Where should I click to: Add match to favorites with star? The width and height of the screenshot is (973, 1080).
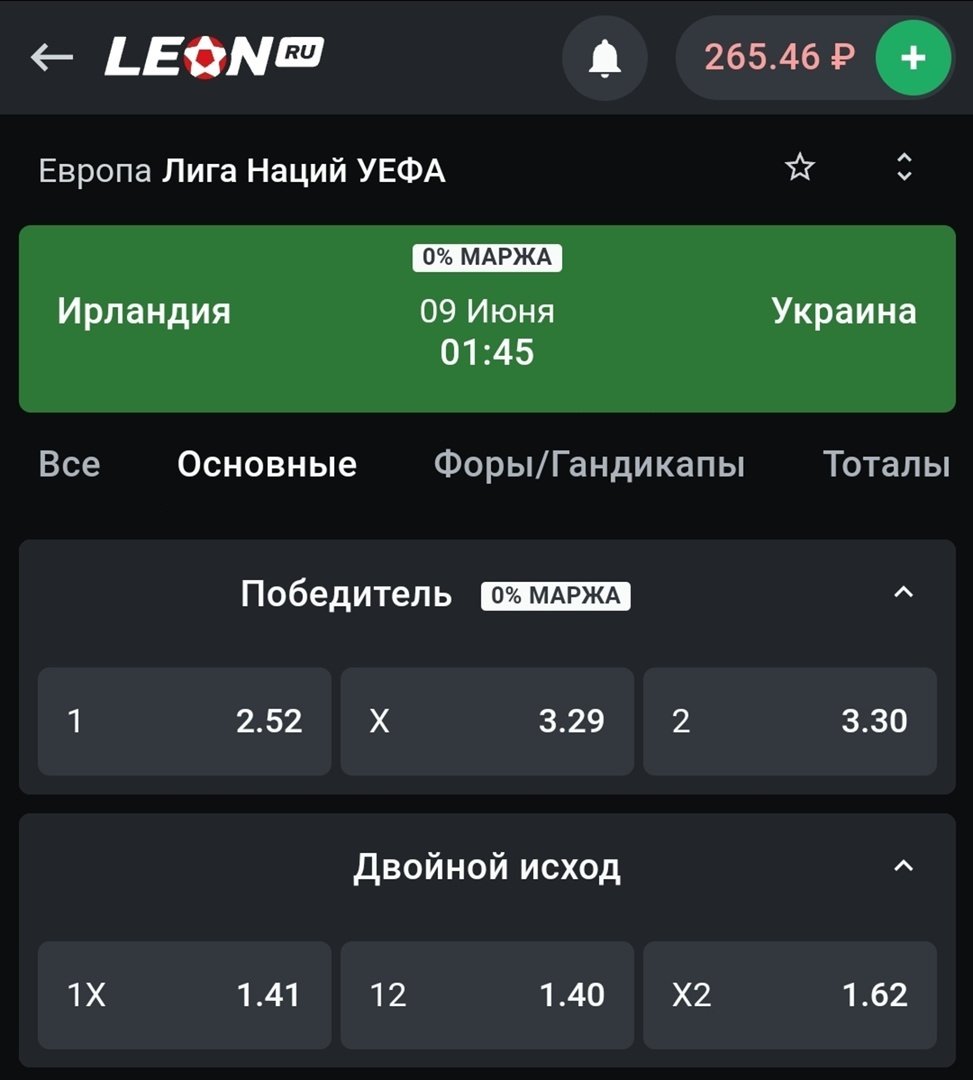800,167
